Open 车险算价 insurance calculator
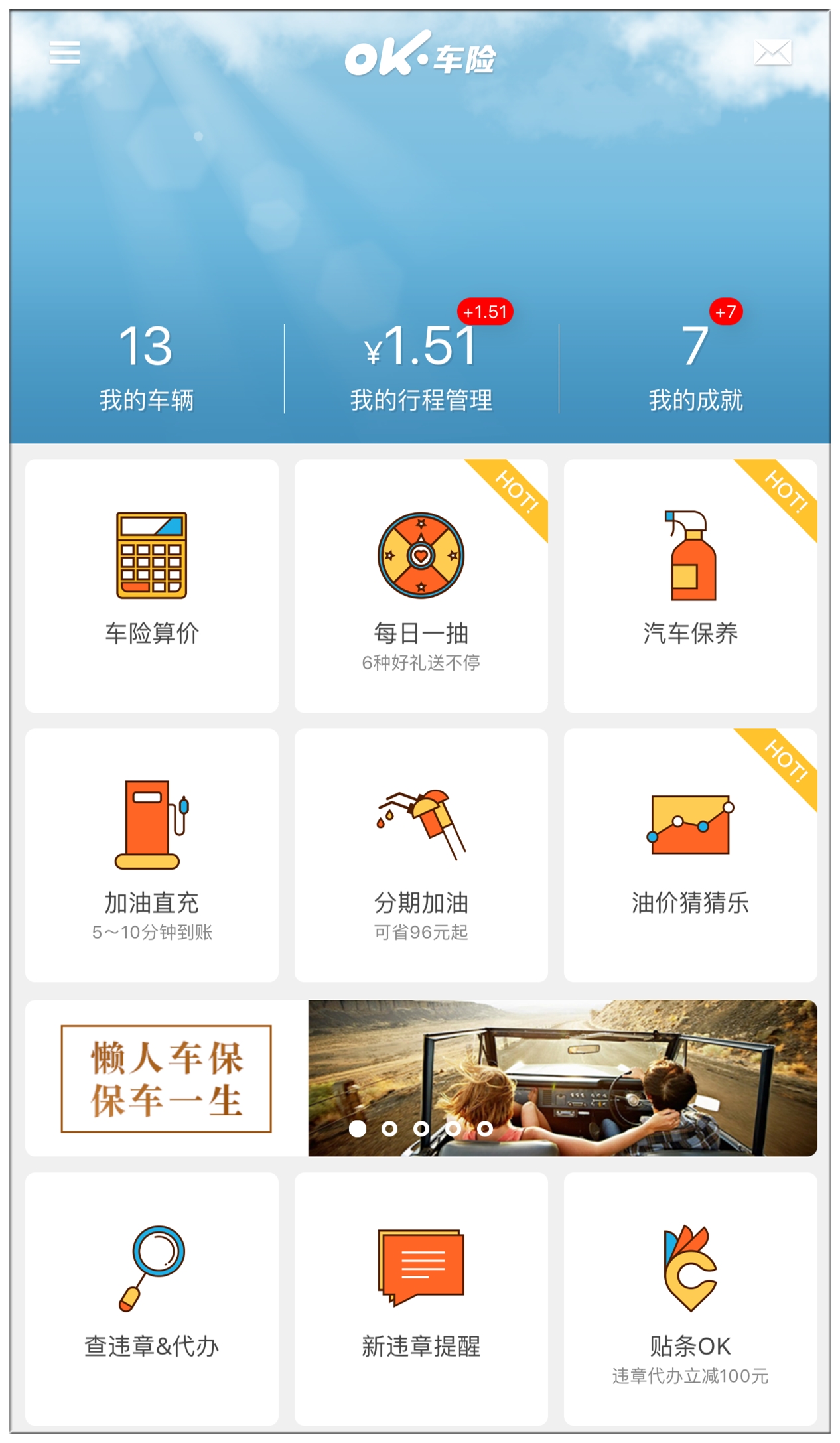 tap(152, 585)
